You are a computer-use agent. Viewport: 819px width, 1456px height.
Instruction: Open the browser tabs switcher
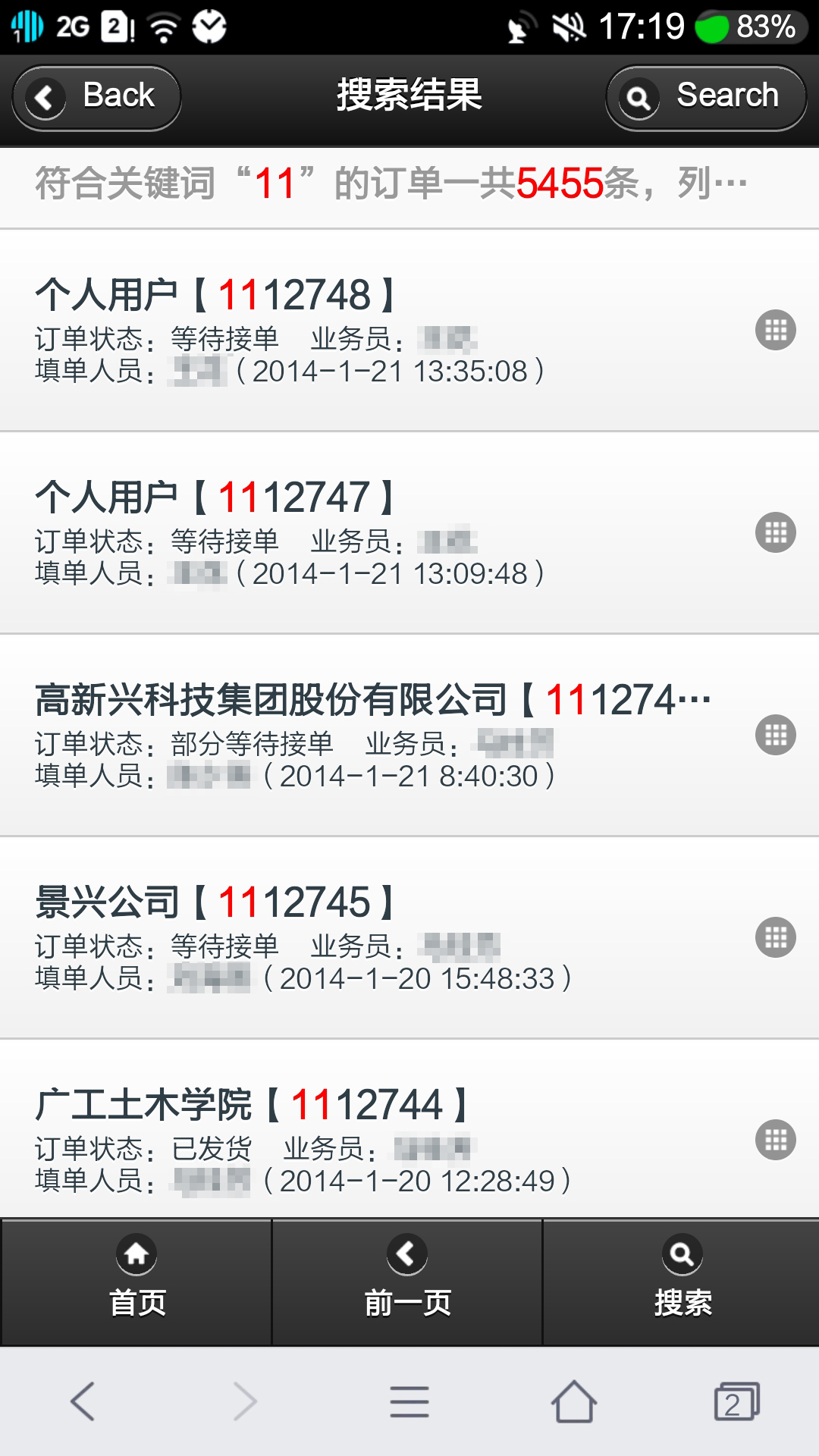736,1401
